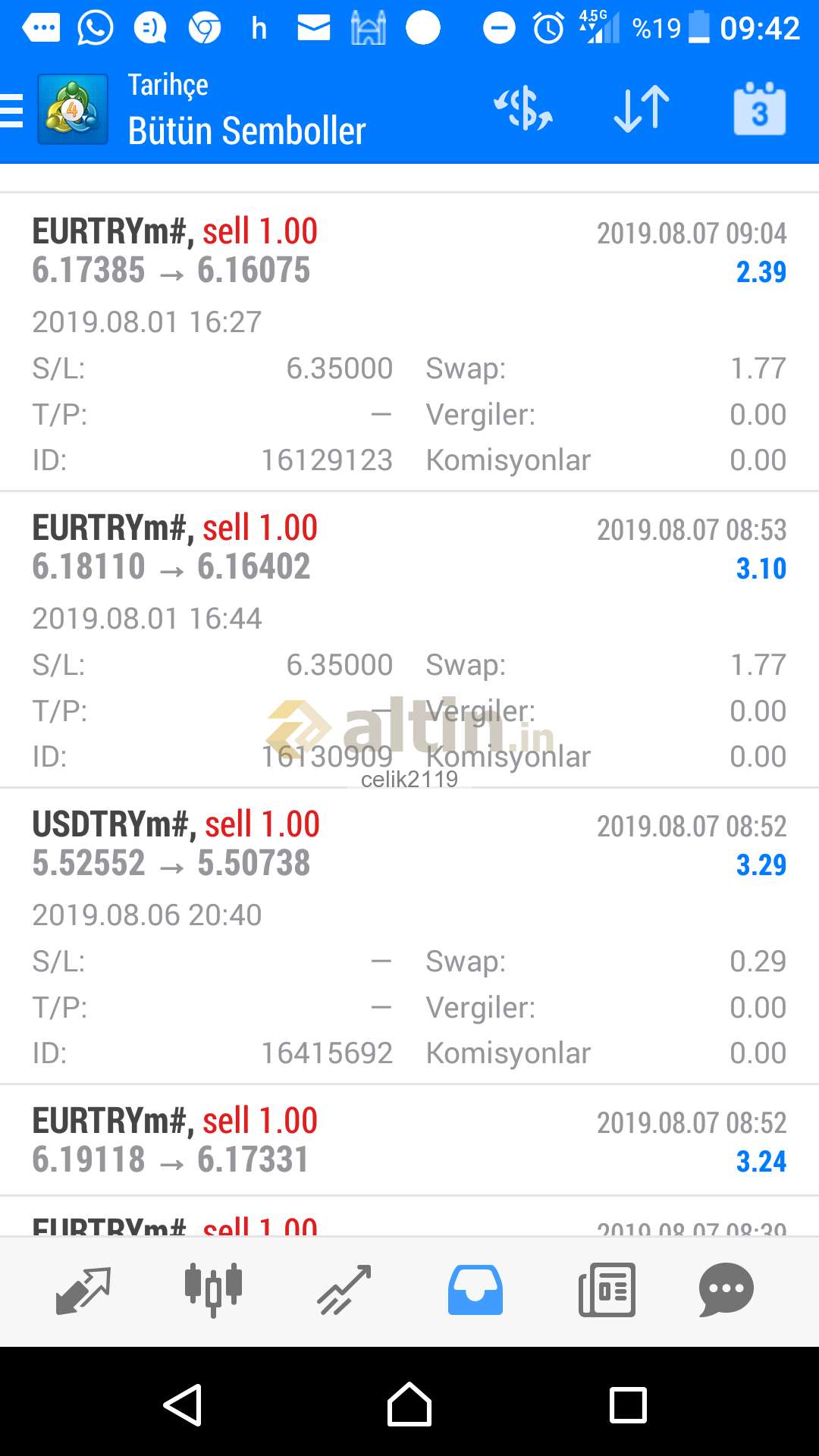Switch to the Trade trend-line tab

coord(344,1290)
